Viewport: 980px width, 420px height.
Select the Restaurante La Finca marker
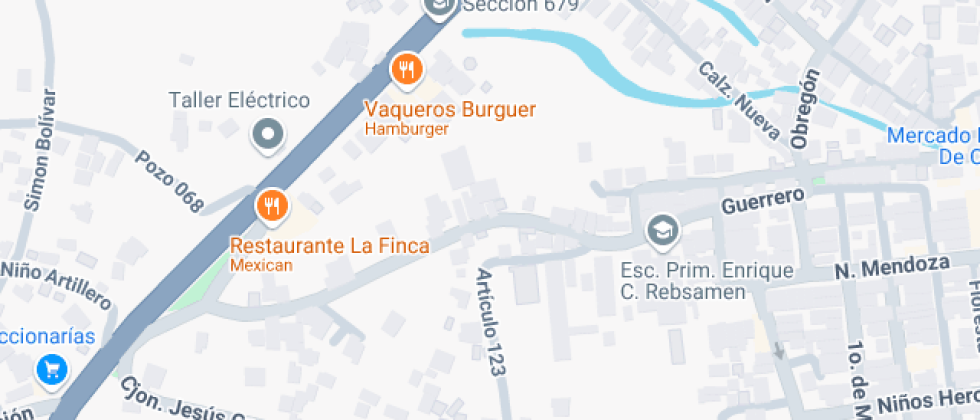point(272,206)
